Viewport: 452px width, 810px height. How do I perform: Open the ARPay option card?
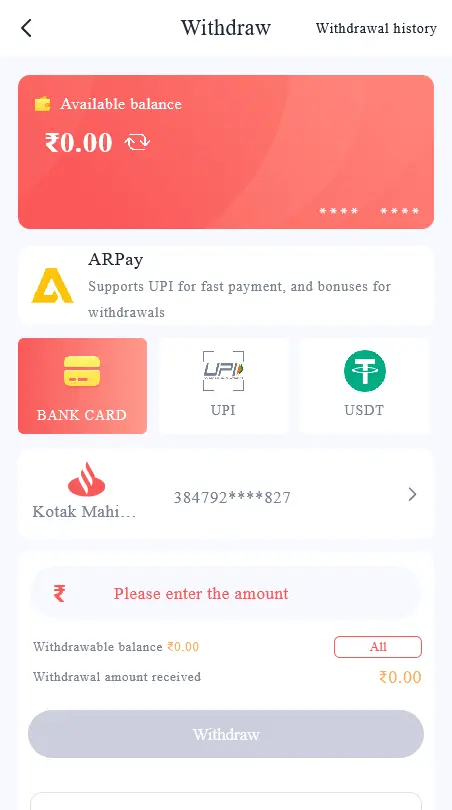point(226,285)
